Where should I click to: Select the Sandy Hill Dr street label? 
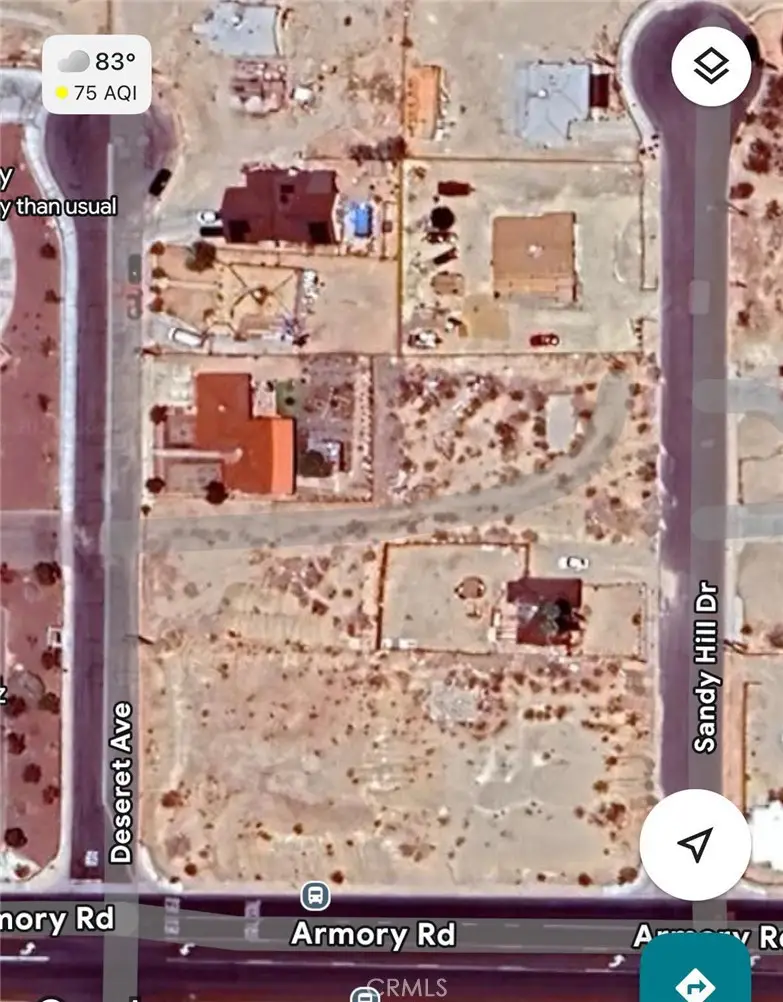tap(706, 662)
